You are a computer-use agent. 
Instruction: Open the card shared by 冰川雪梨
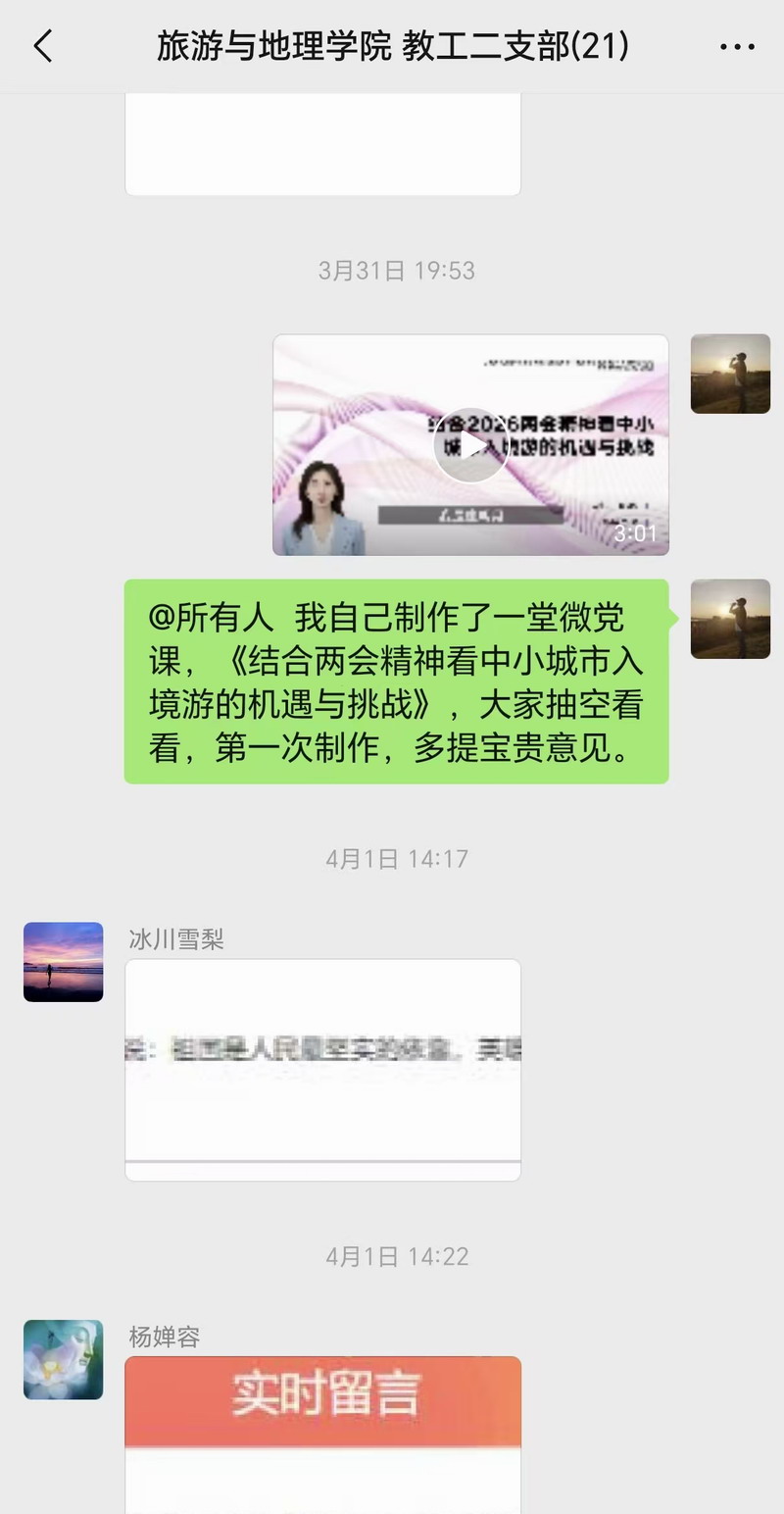(322, 1069)
